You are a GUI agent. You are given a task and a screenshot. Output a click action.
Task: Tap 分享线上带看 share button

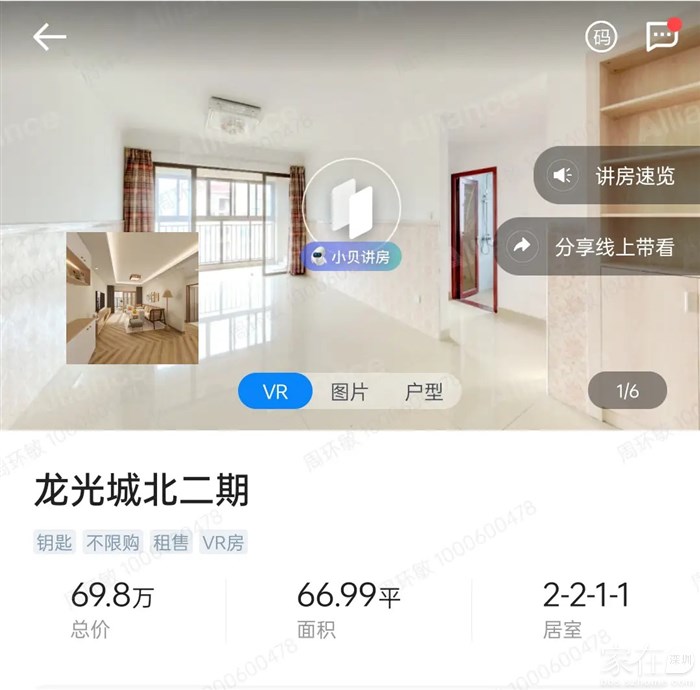click(x=599, y=246)
